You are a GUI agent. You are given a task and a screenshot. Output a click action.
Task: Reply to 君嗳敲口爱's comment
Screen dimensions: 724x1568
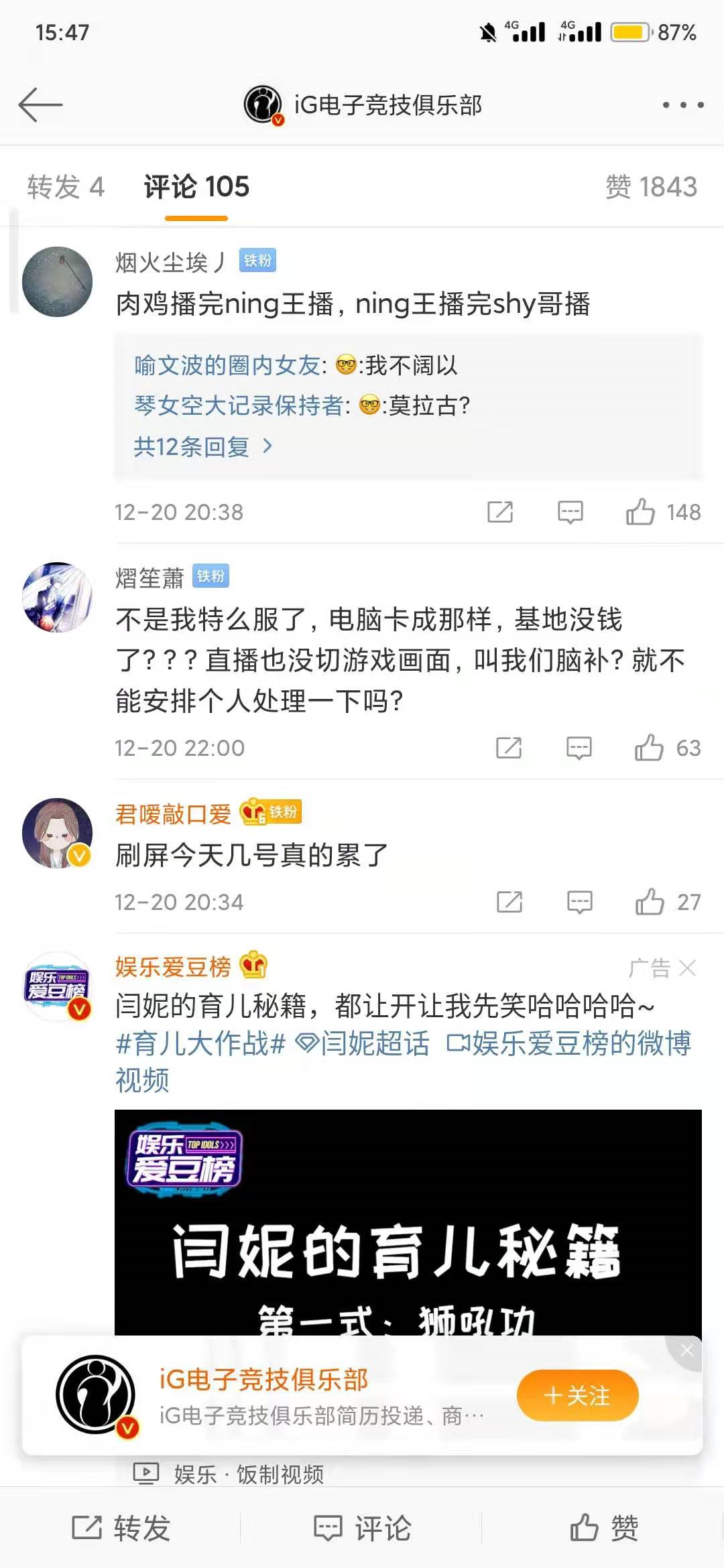tap(580, 903)
